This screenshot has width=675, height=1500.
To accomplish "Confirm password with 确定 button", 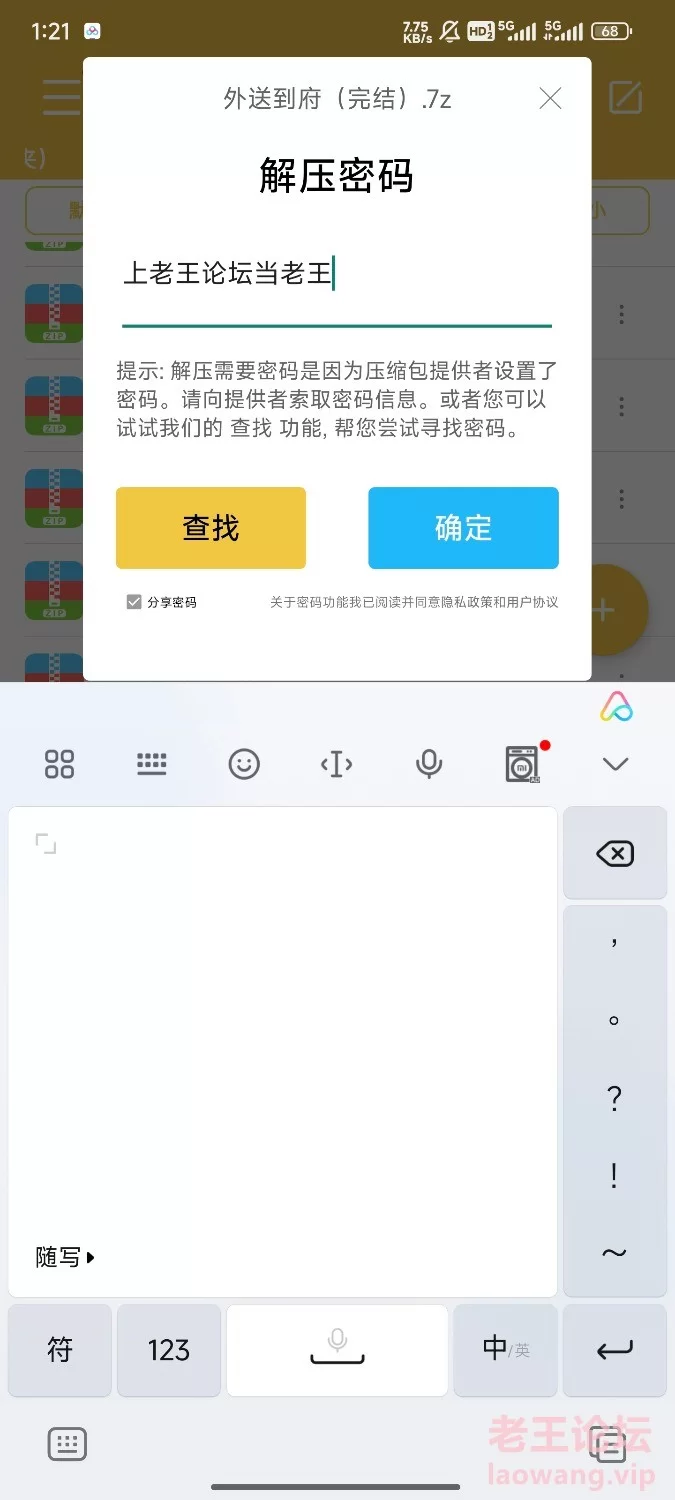I will pyautogui.click(x=463, y=528).
